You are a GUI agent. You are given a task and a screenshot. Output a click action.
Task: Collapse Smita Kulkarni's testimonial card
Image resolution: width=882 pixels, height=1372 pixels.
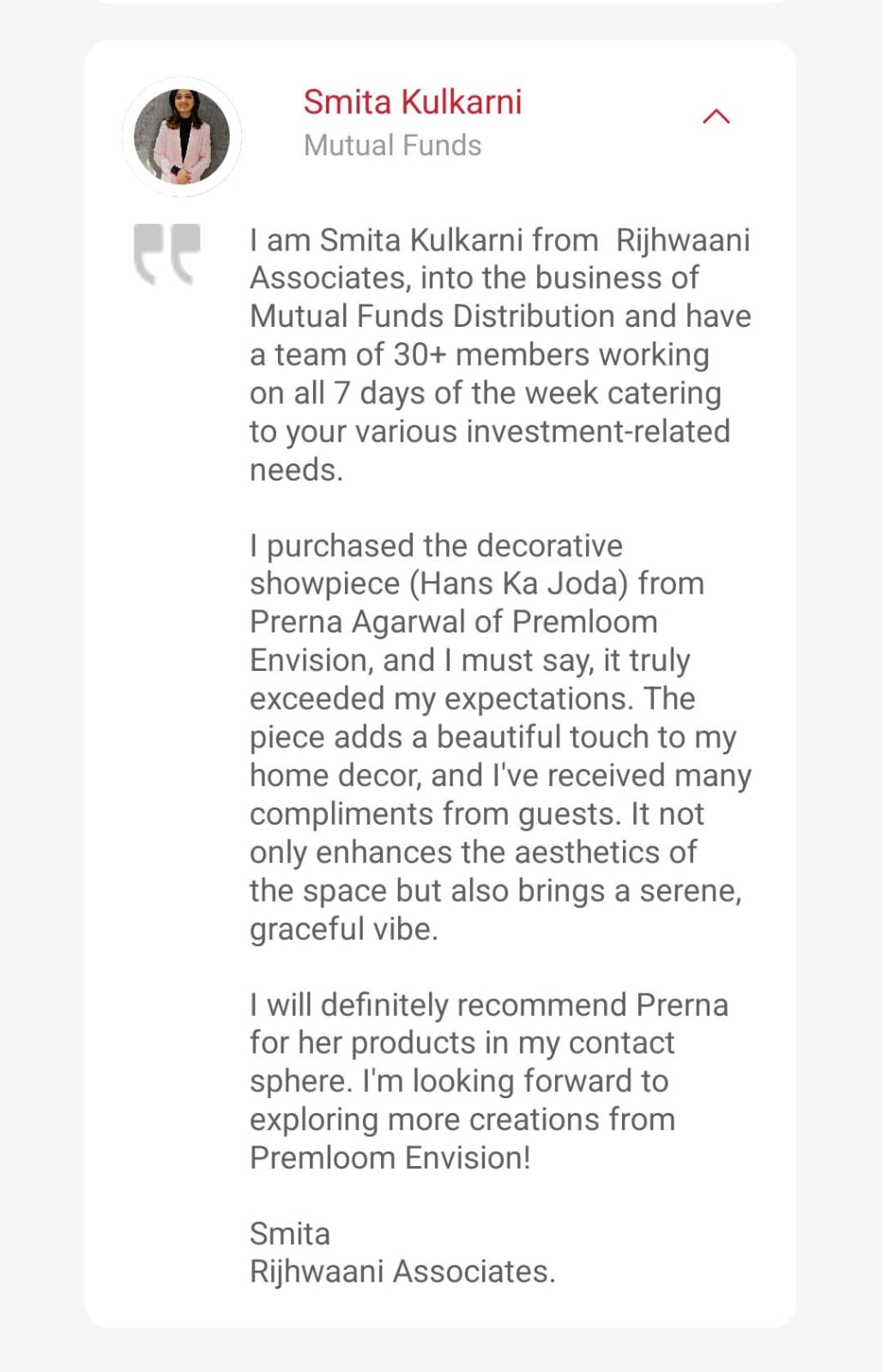(x=716, y=117)
